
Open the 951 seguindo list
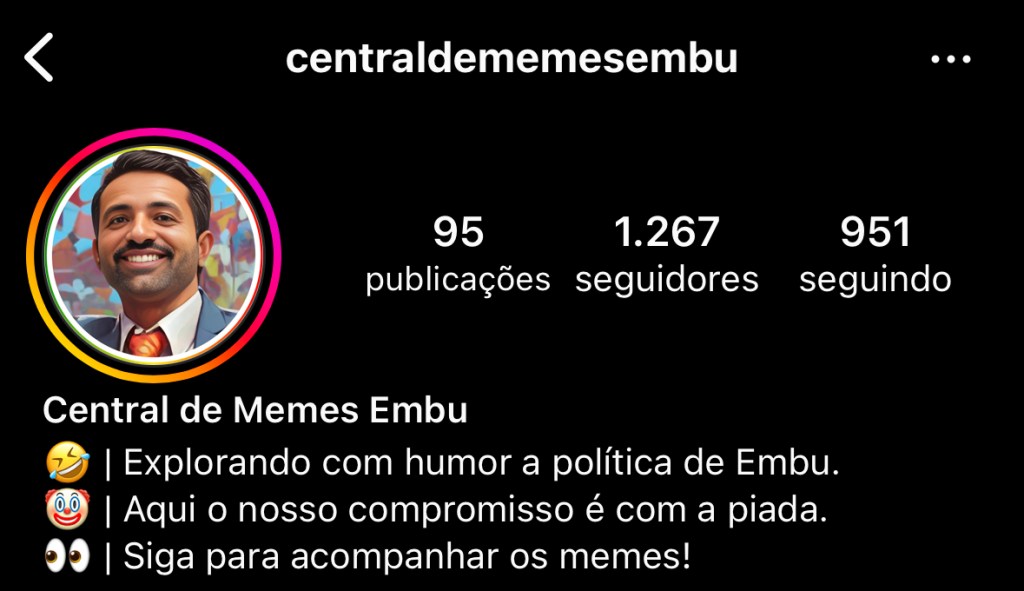[875, 255]
